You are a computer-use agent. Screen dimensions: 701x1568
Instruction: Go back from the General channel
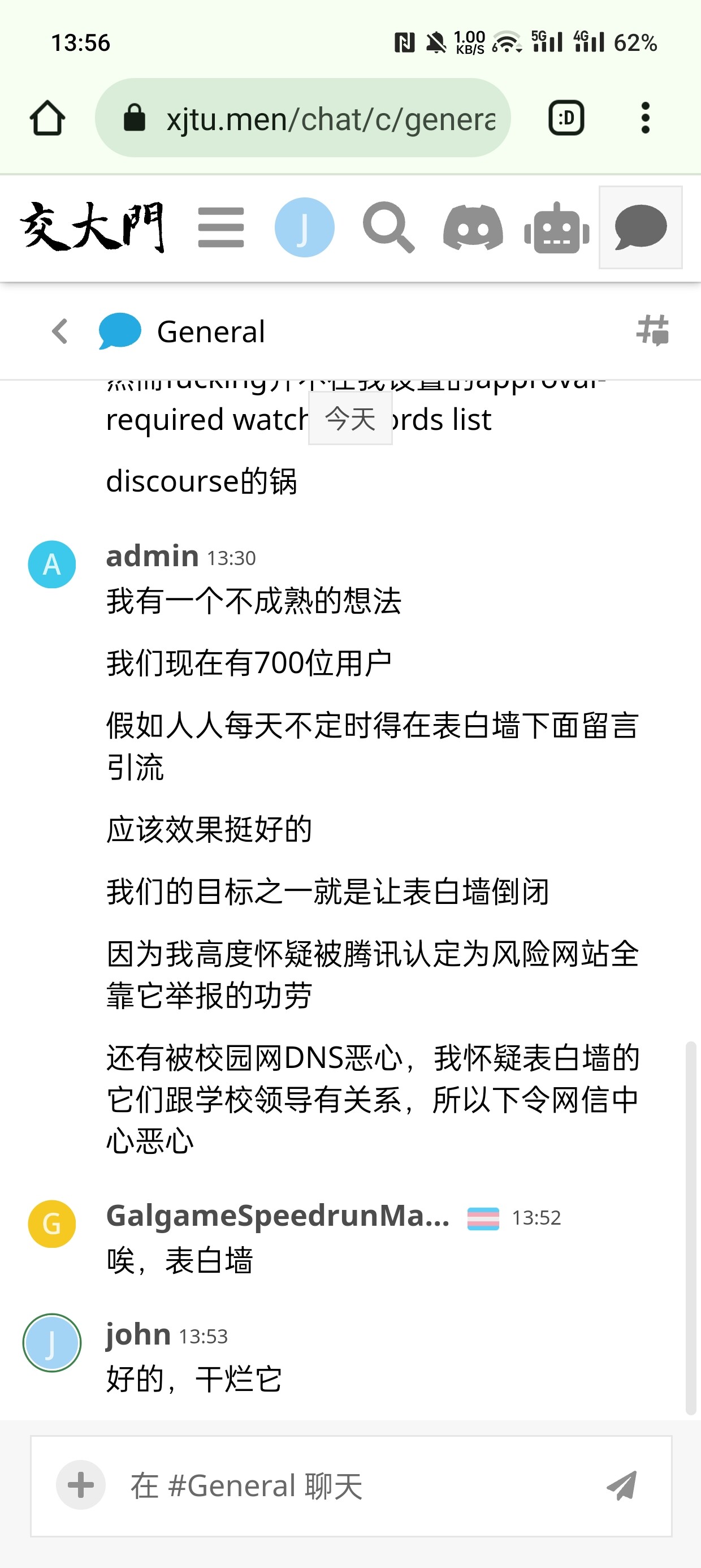59,331
